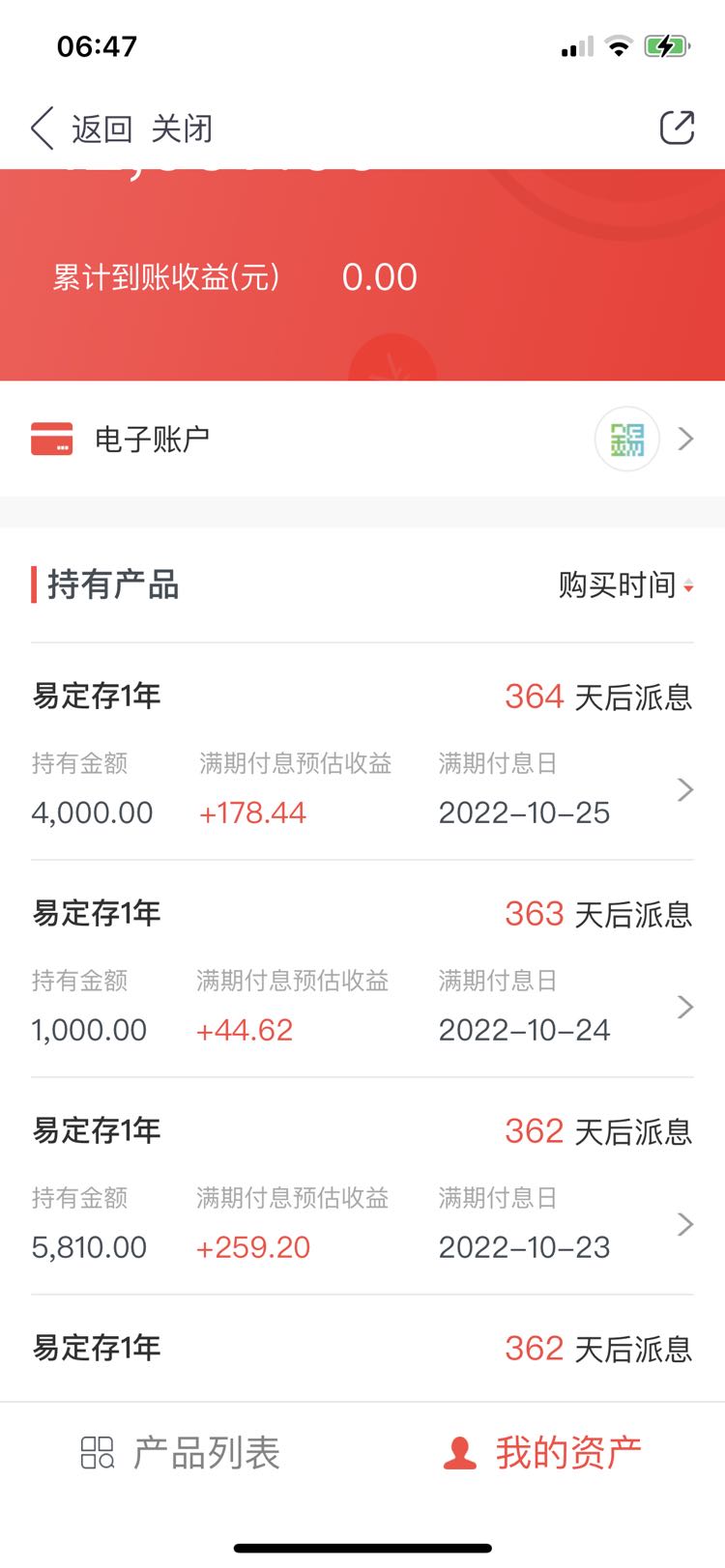Tap 关闭 to close the page
Image resolution: width=725 pixels, height=1568 pixels.
click(x=182, y=128)
